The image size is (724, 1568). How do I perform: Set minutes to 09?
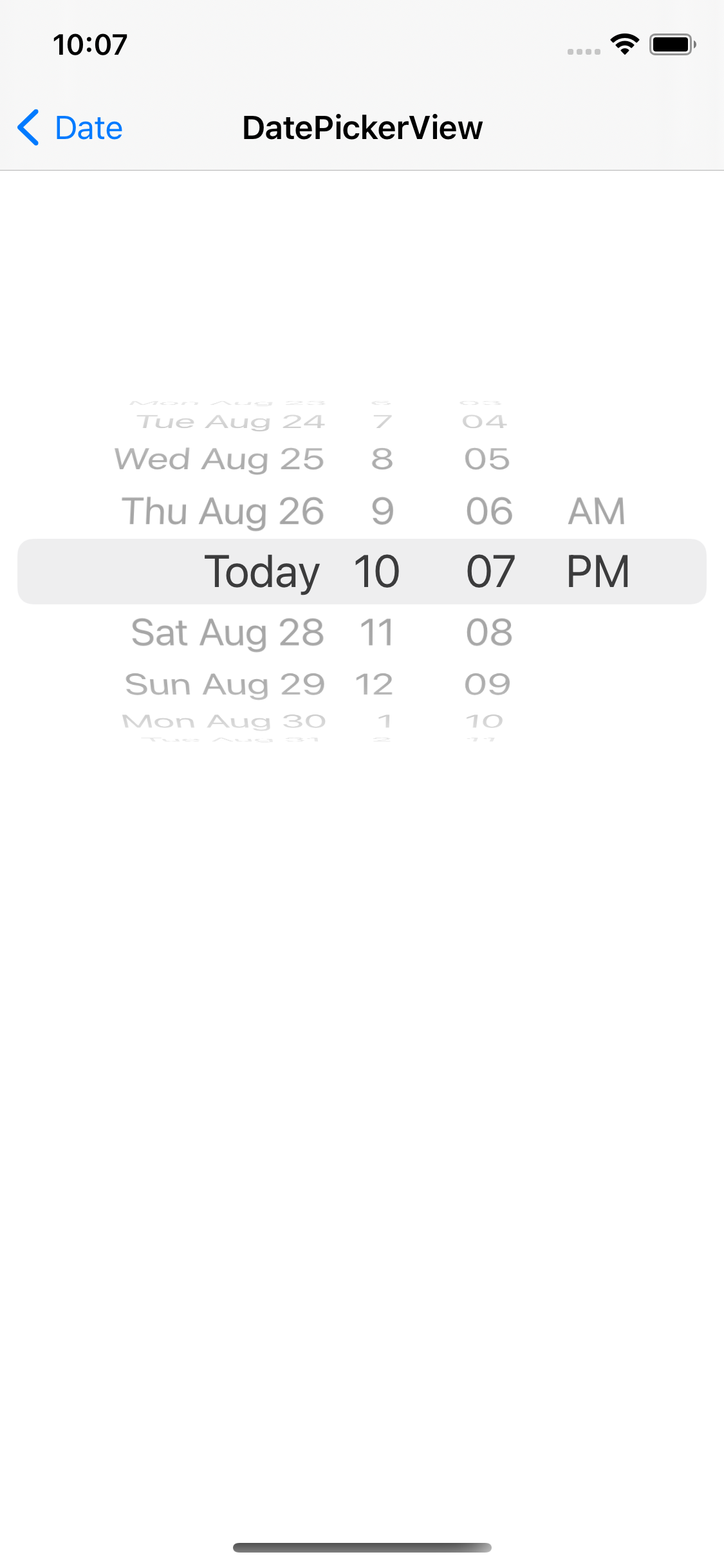[x=487, y=684]
